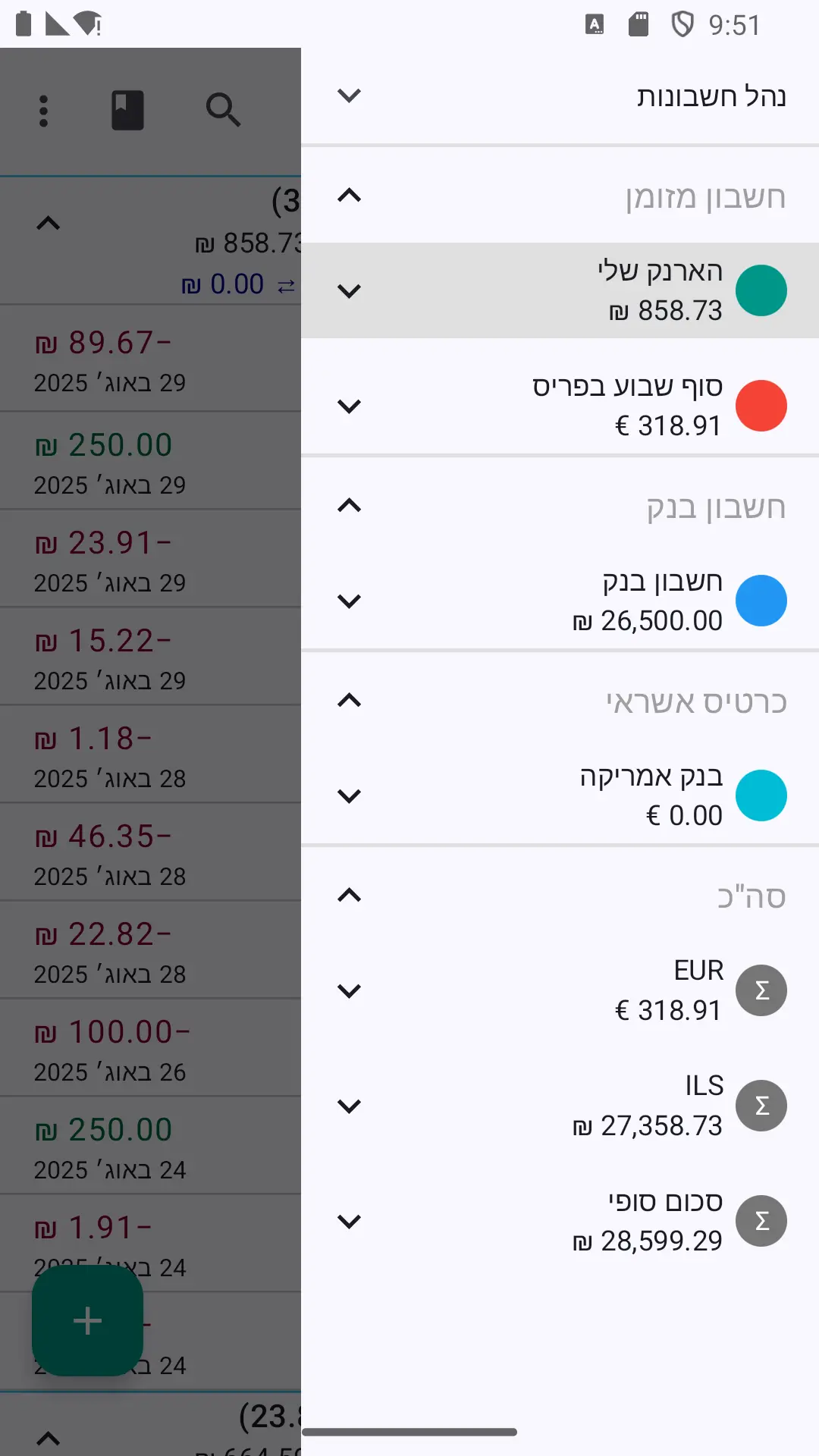Expand options for סוף שבוע בפריס
Image resolution: width=819 pixels, height=1456 pixels.
(349, 406)
